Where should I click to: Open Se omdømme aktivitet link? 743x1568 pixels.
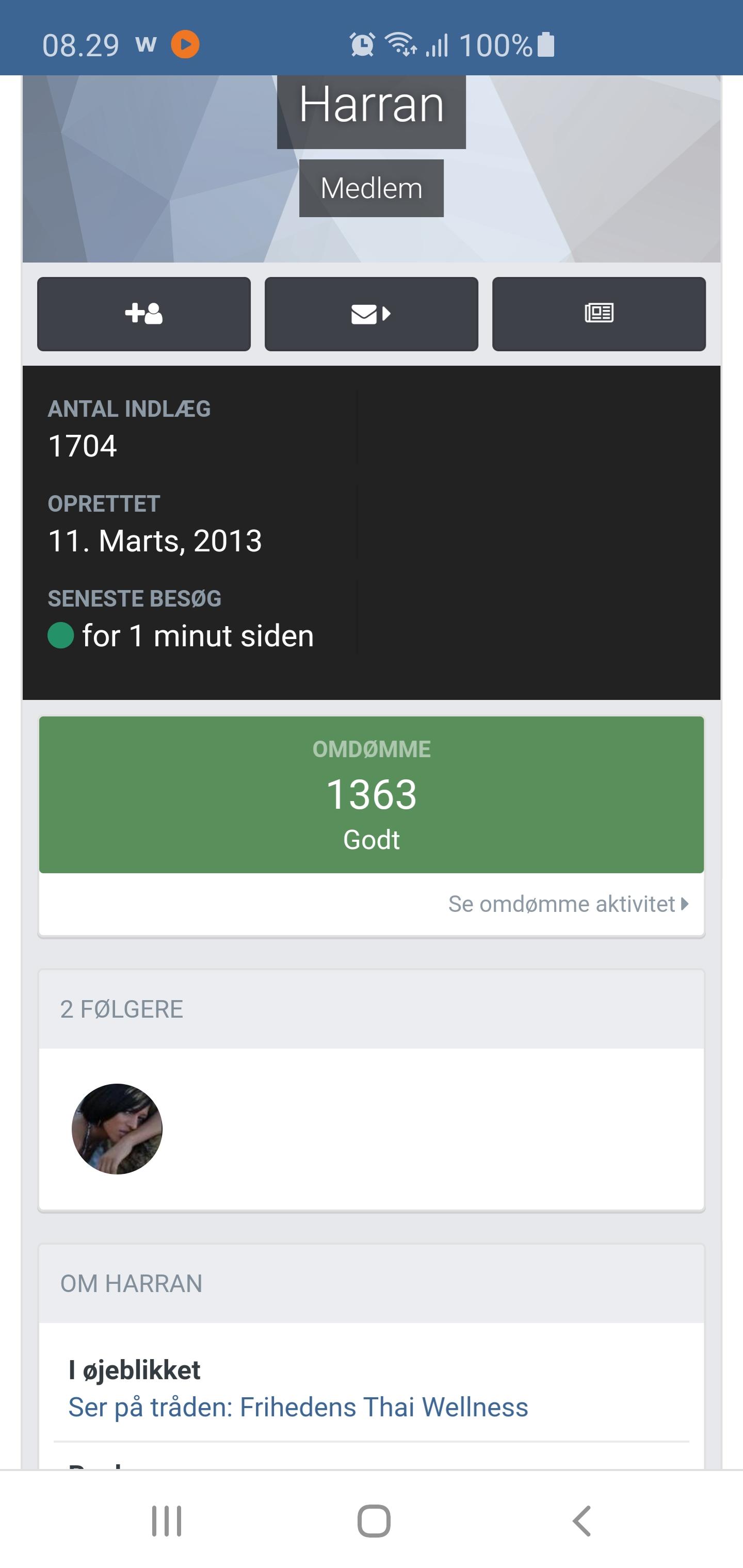(568, 904)
